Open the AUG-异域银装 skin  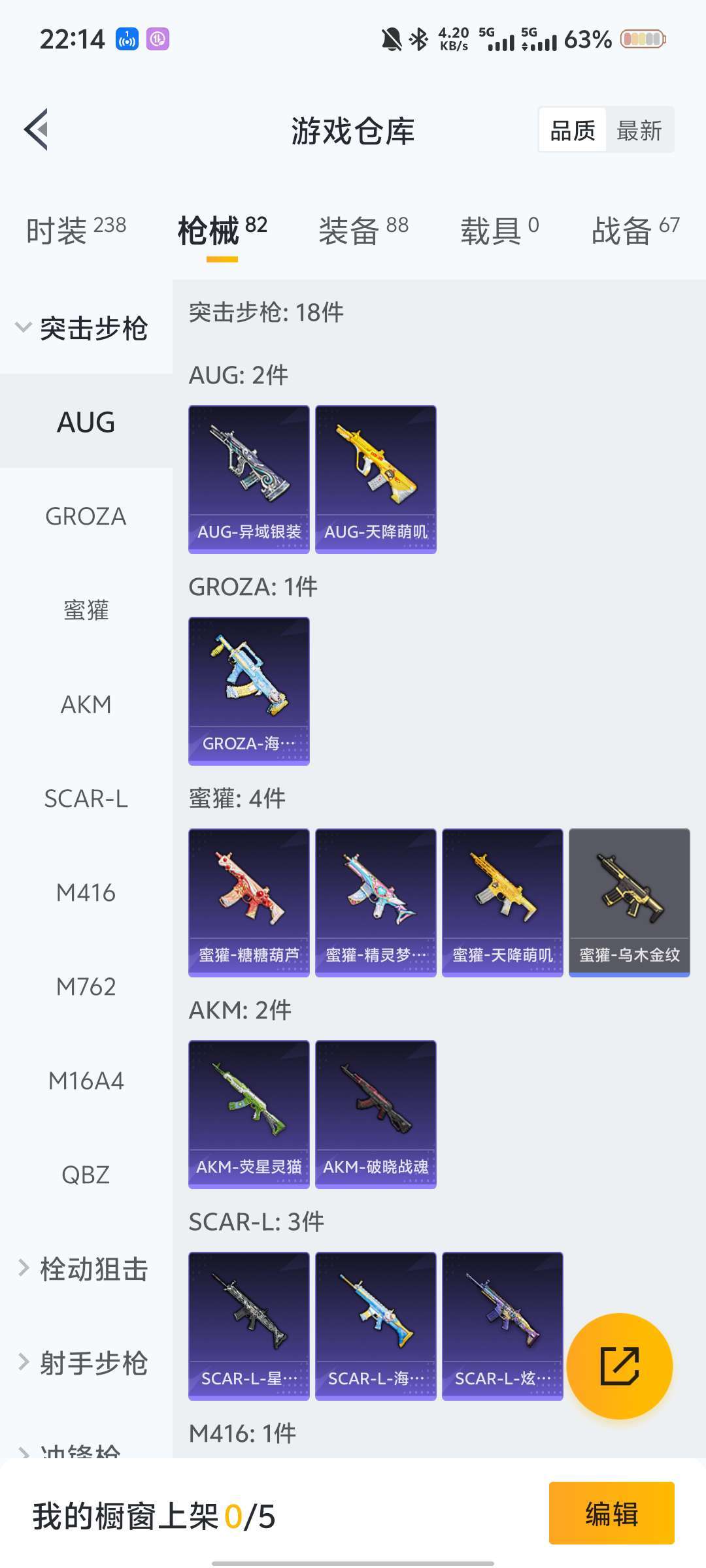click(249, 479)
